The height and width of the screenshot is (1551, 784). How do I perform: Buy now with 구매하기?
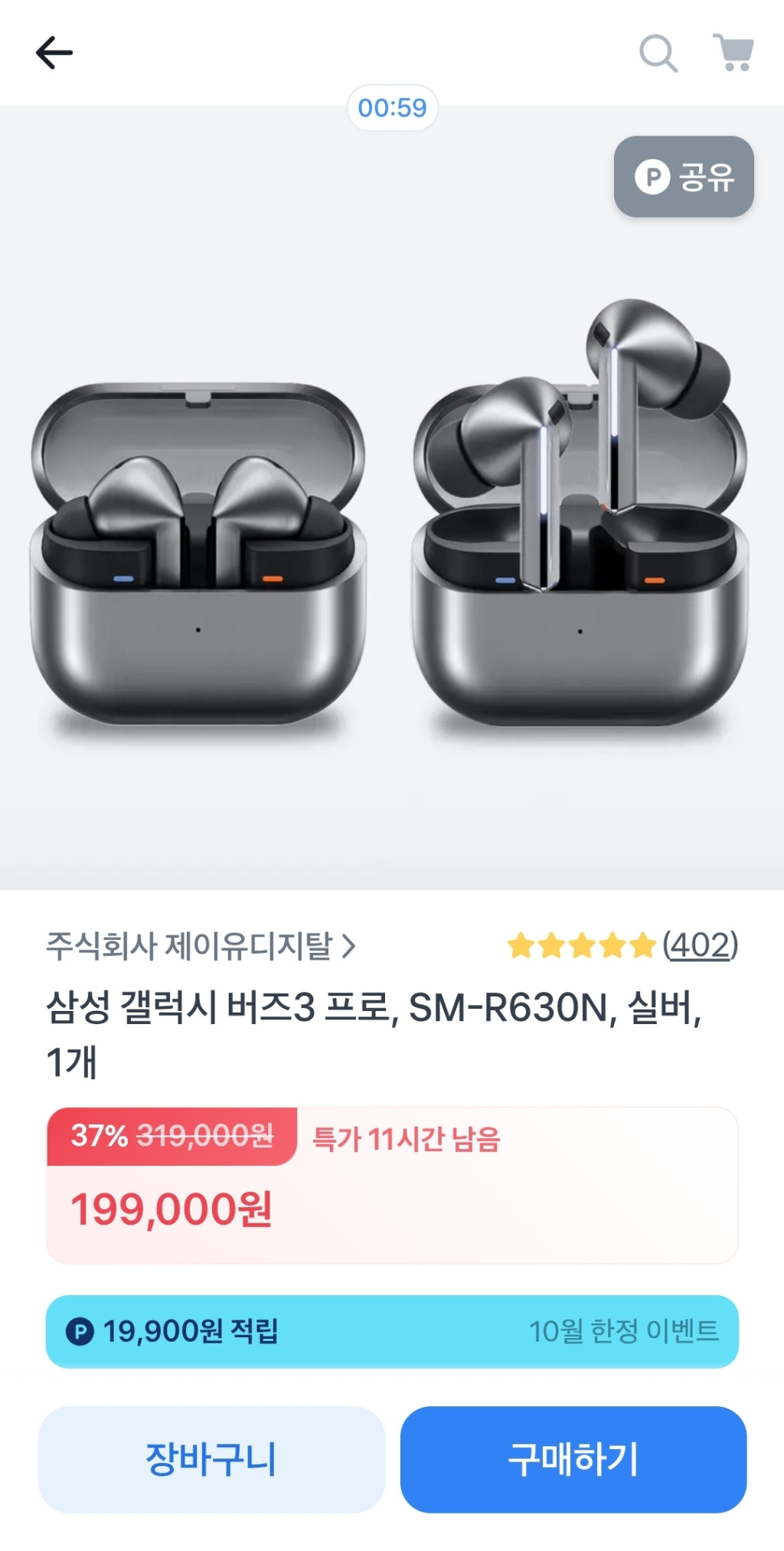pos(573,1459)
